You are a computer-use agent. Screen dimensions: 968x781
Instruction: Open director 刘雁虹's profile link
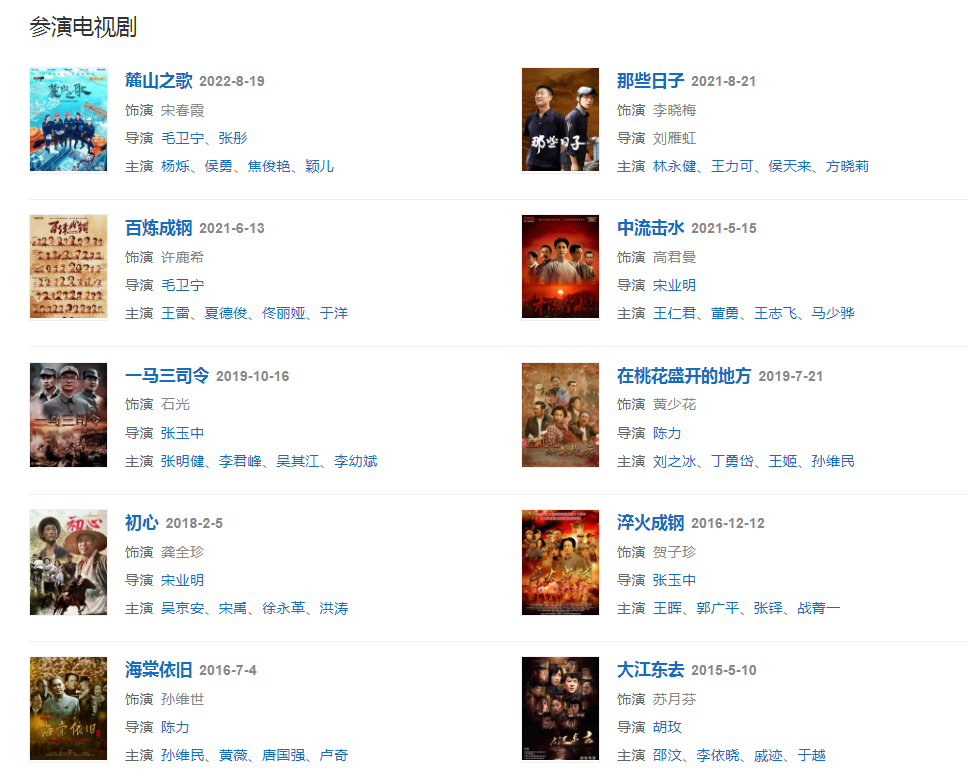(x=674, y=138)
